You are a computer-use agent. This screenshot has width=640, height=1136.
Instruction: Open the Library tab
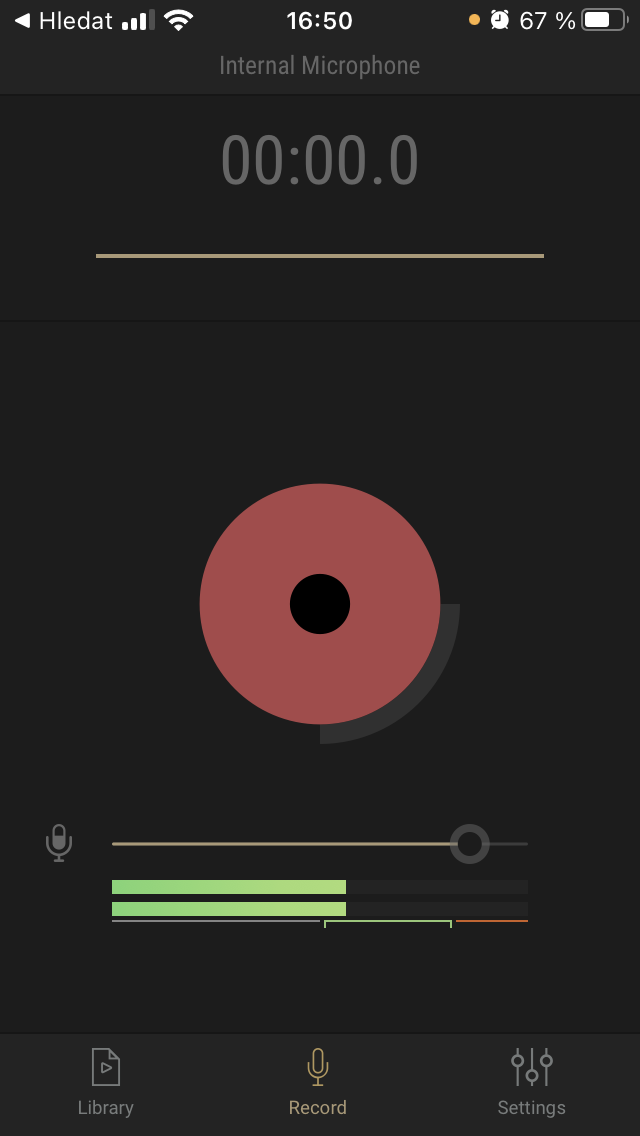(105, 1082)
